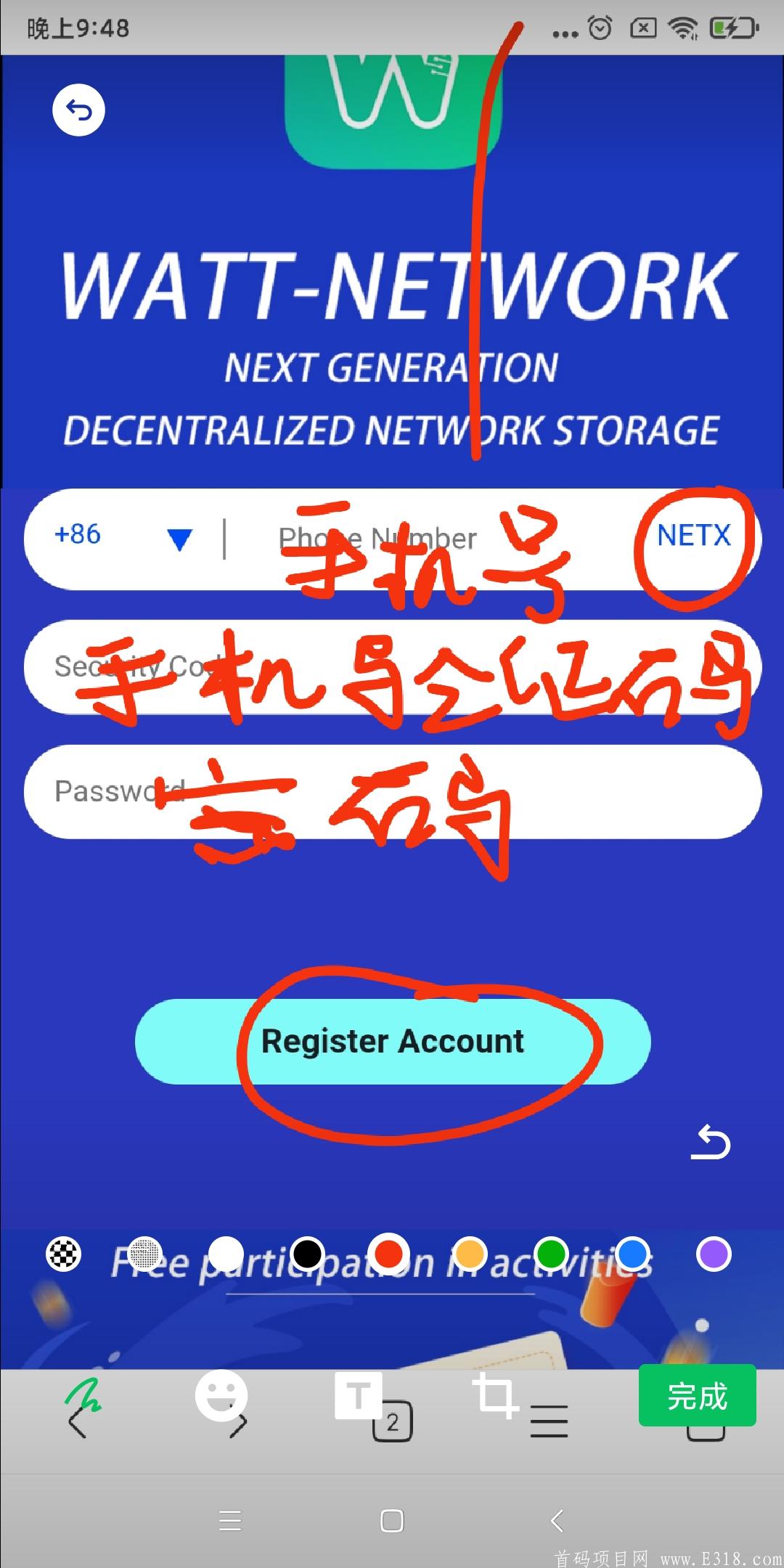Screen dimensions: 784x1568
Task: Tap the Android home button
Action: tap(392, 1522)
